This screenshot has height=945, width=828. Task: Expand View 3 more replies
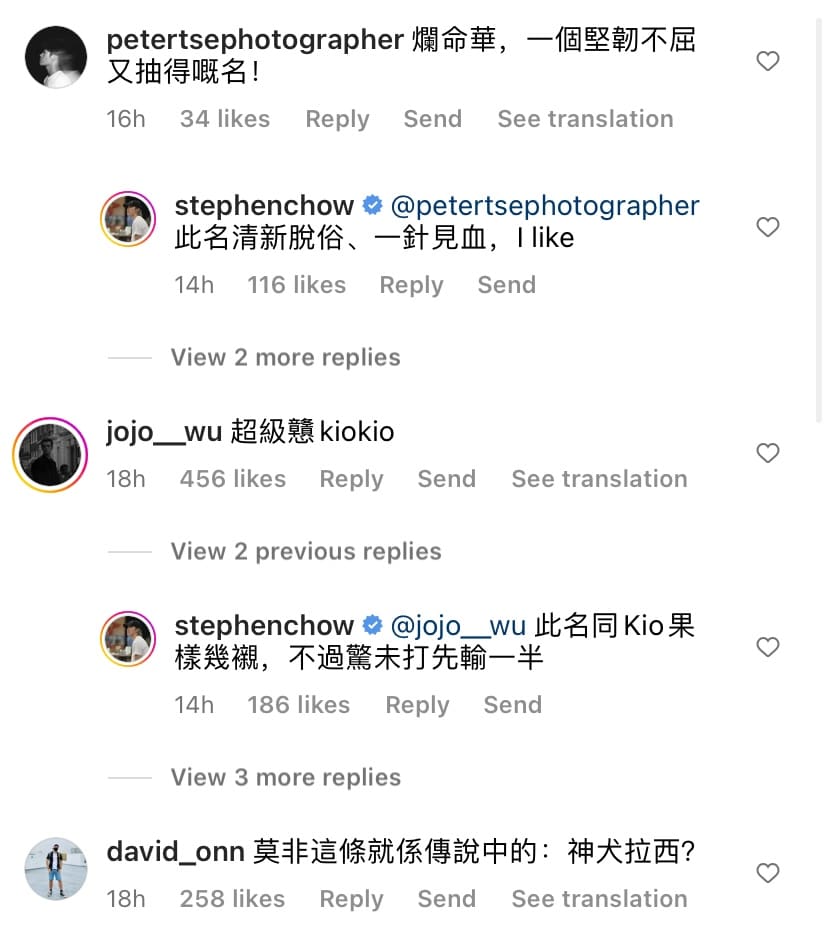[285, 777]
